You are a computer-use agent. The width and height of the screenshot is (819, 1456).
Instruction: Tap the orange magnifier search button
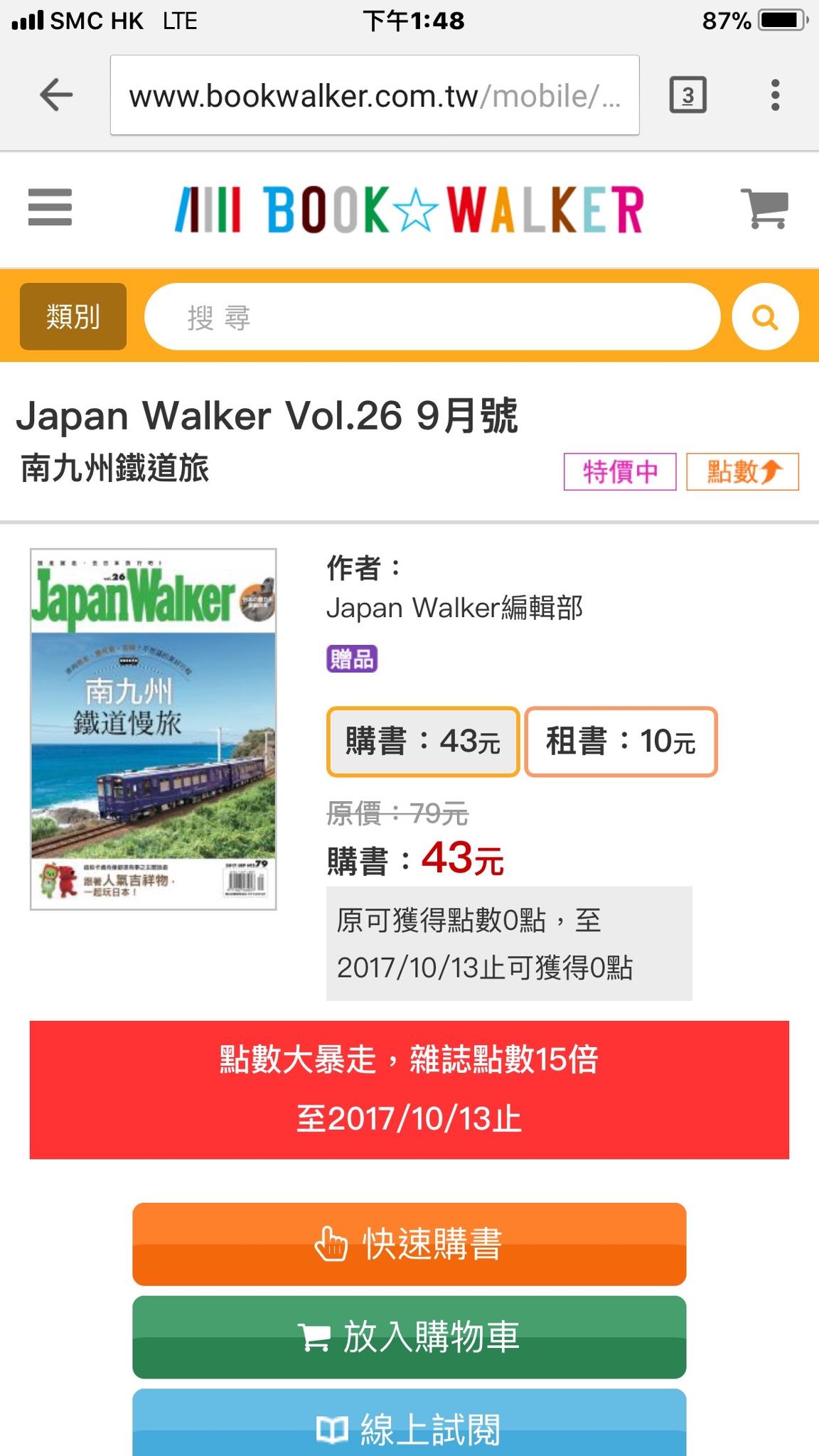(765, 317)
